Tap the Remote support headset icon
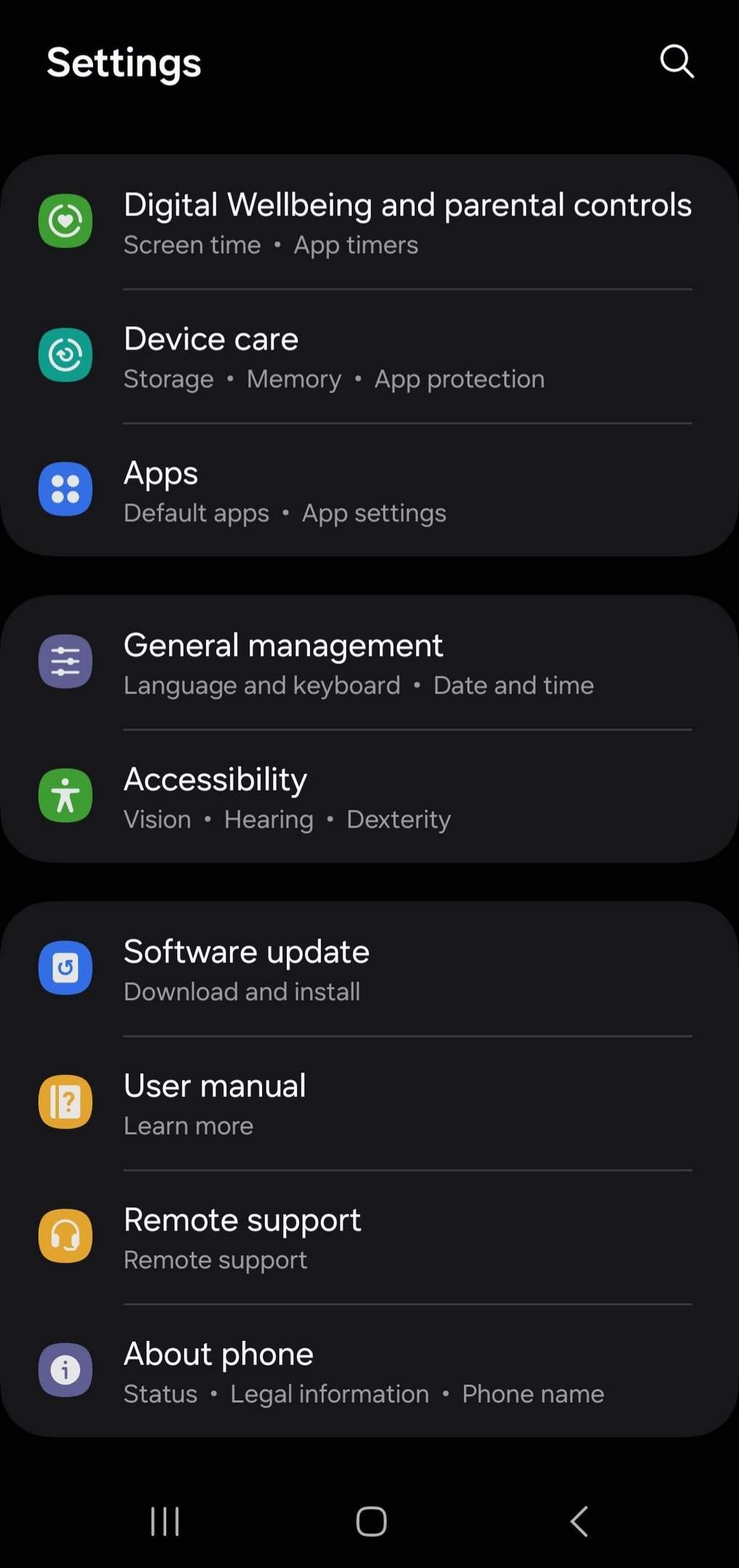 tap(65, 1236)
